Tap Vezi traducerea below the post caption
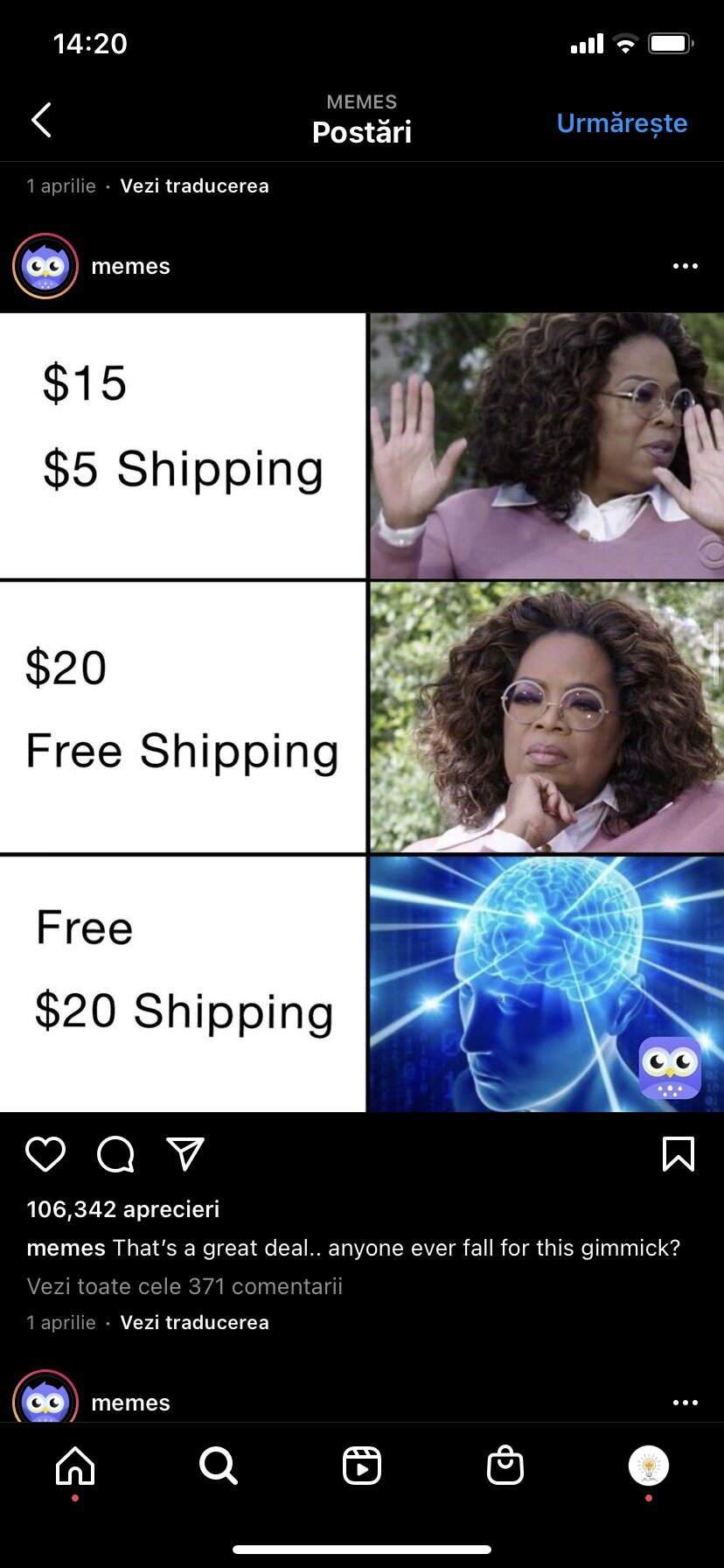Viewport: 724px width, 1568px height. 194,1322
